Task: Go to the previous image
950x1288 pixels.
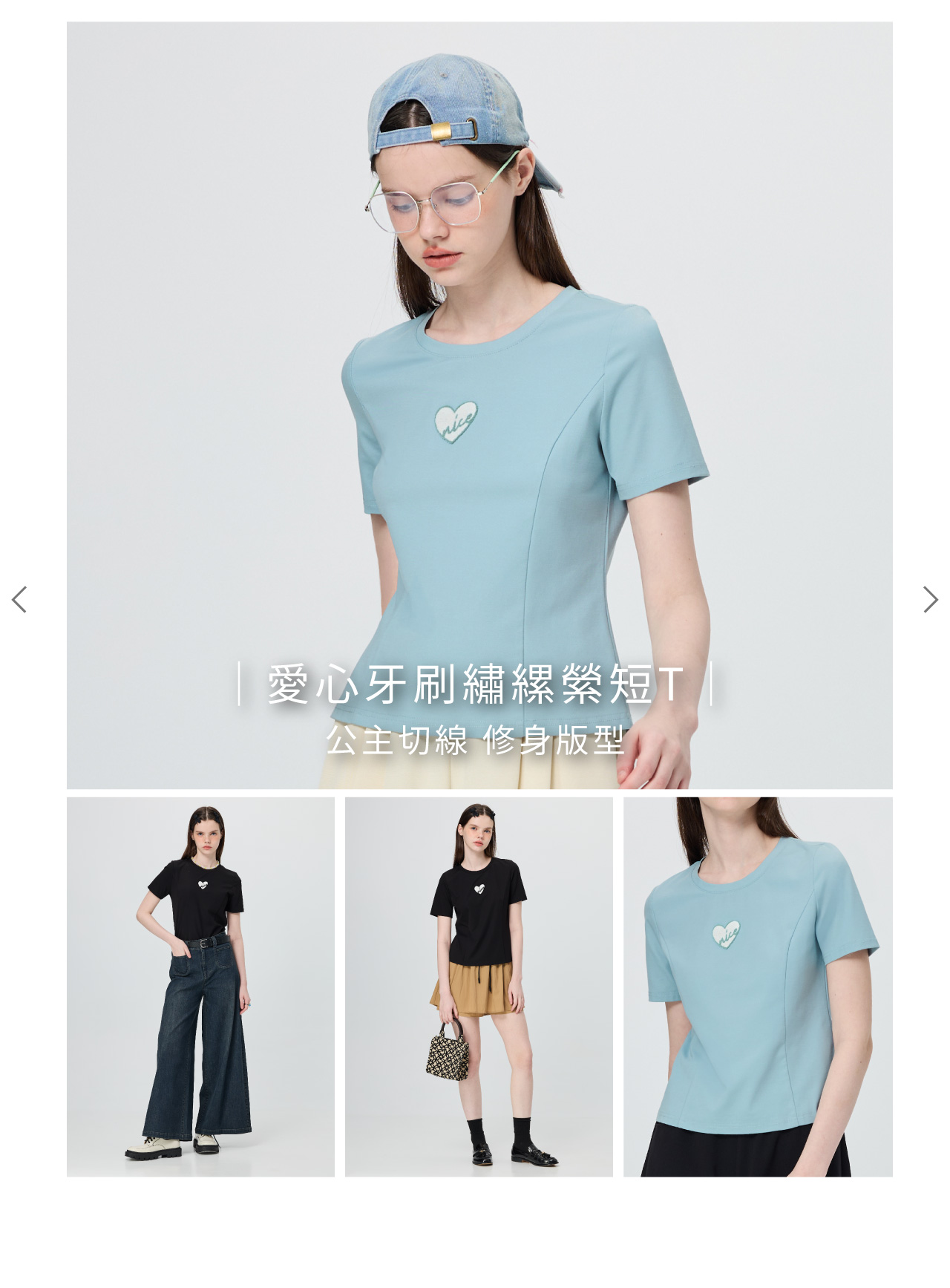Action: coord(19,599)
